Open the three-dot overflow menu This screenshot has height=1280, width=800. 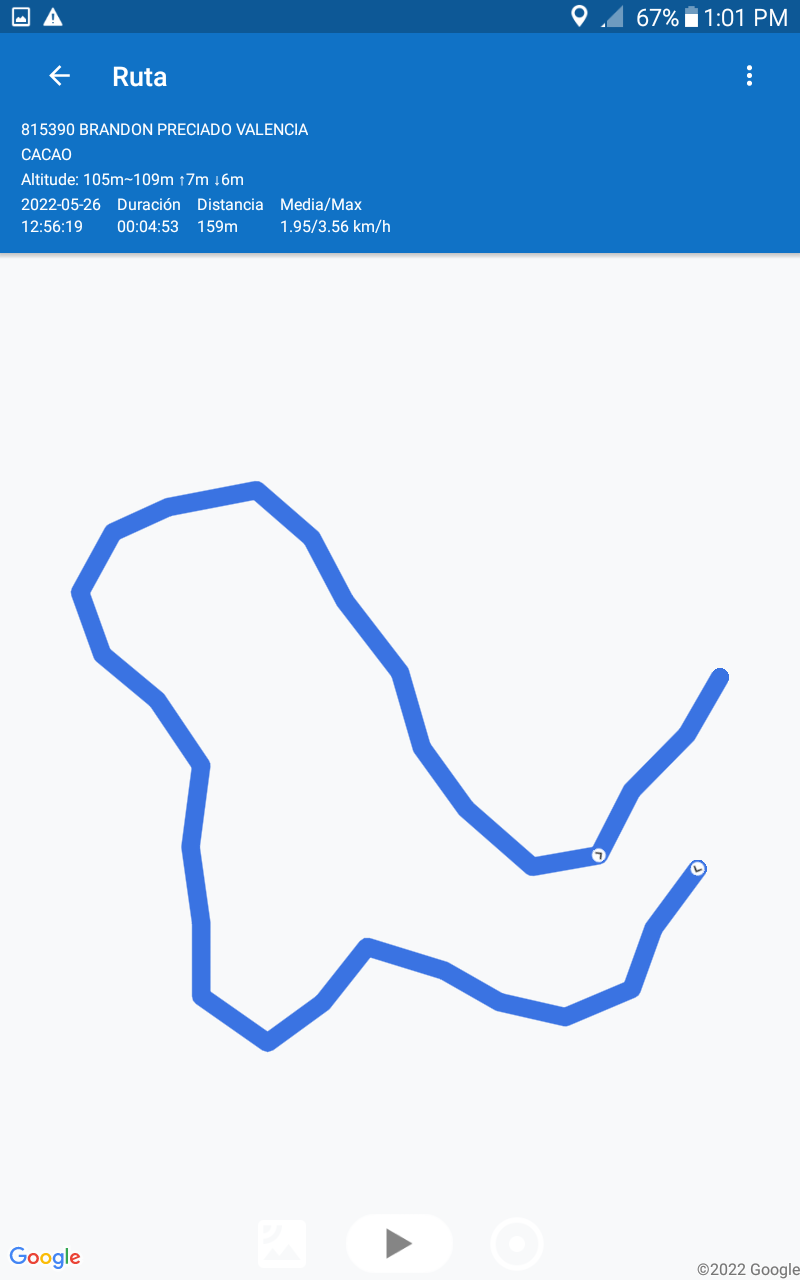point(749,76)
